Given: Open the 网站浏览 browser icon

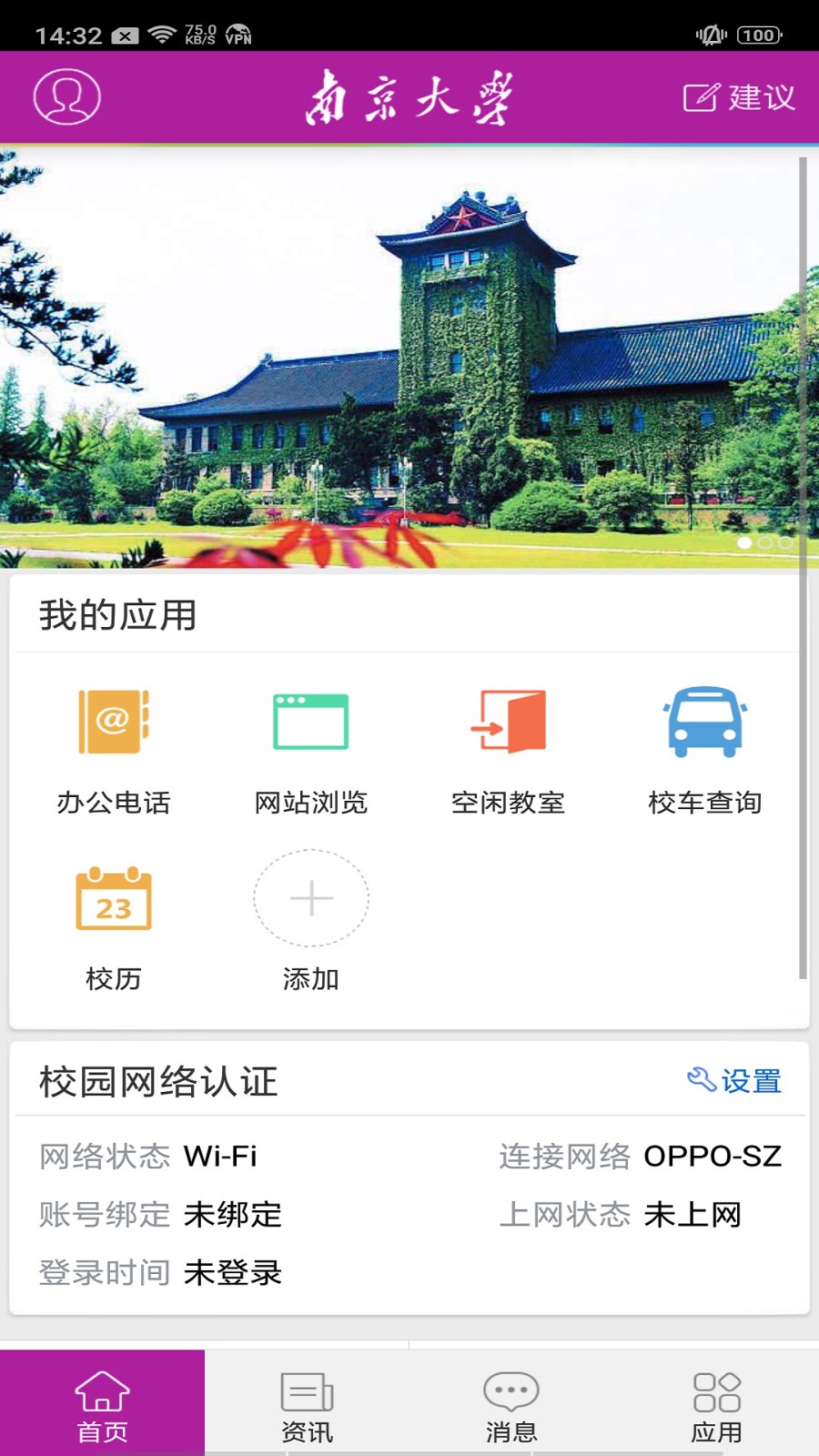Looking at the screenshot, I should (311, 723).
